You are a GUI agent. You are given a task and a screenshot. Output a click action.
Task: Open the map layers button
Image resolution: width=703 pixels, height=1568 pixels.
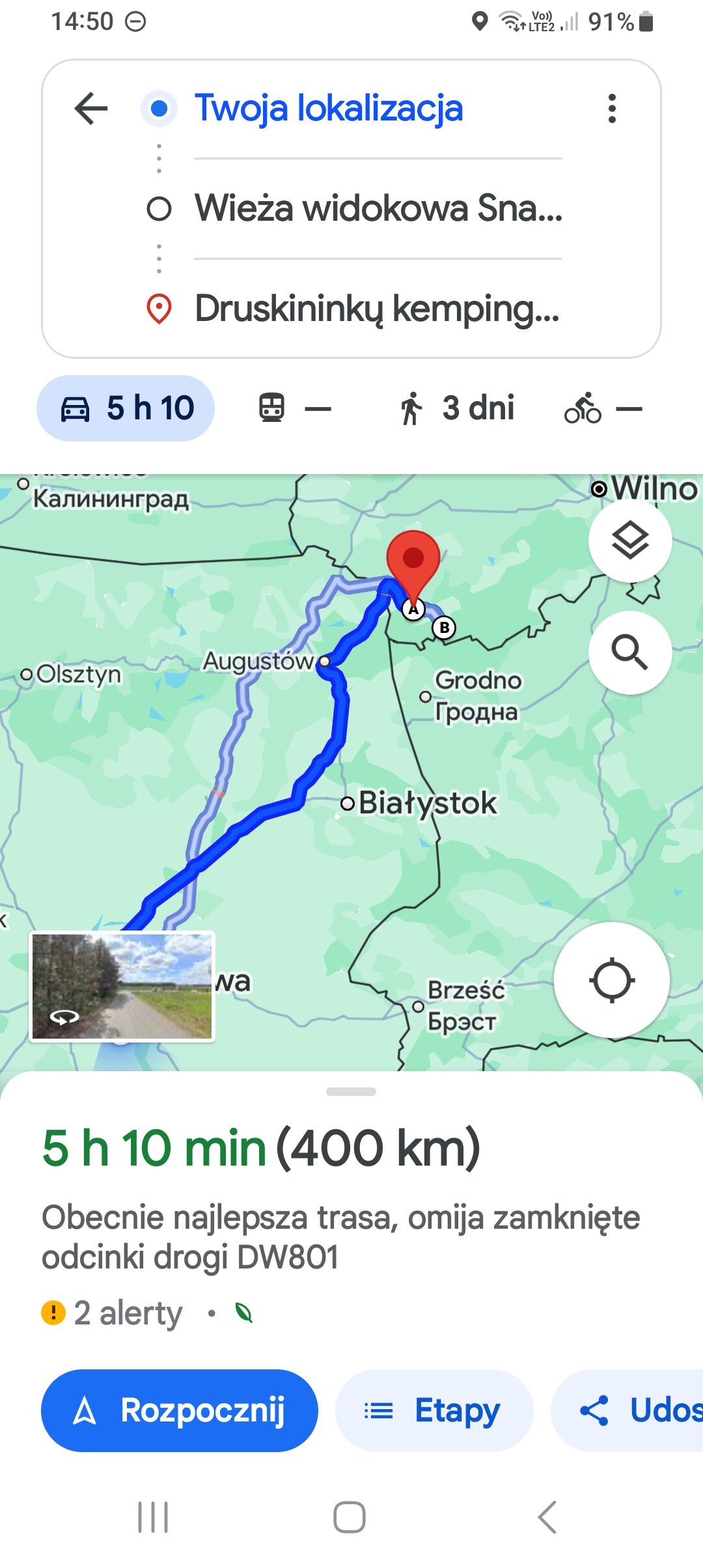coord(630,540)
